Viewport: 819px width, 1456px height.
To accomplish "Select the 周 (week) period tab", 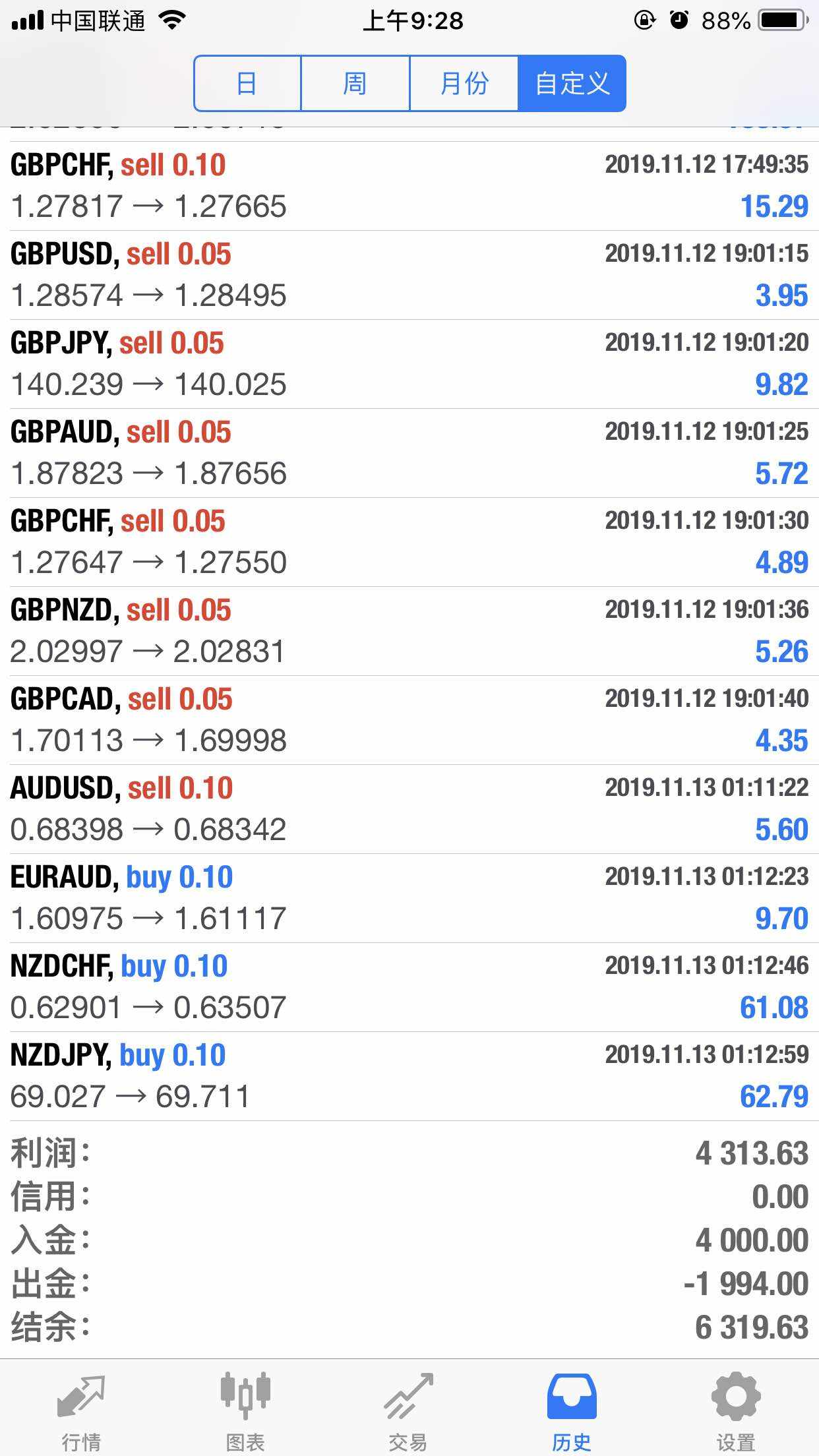I will point(355,84).
